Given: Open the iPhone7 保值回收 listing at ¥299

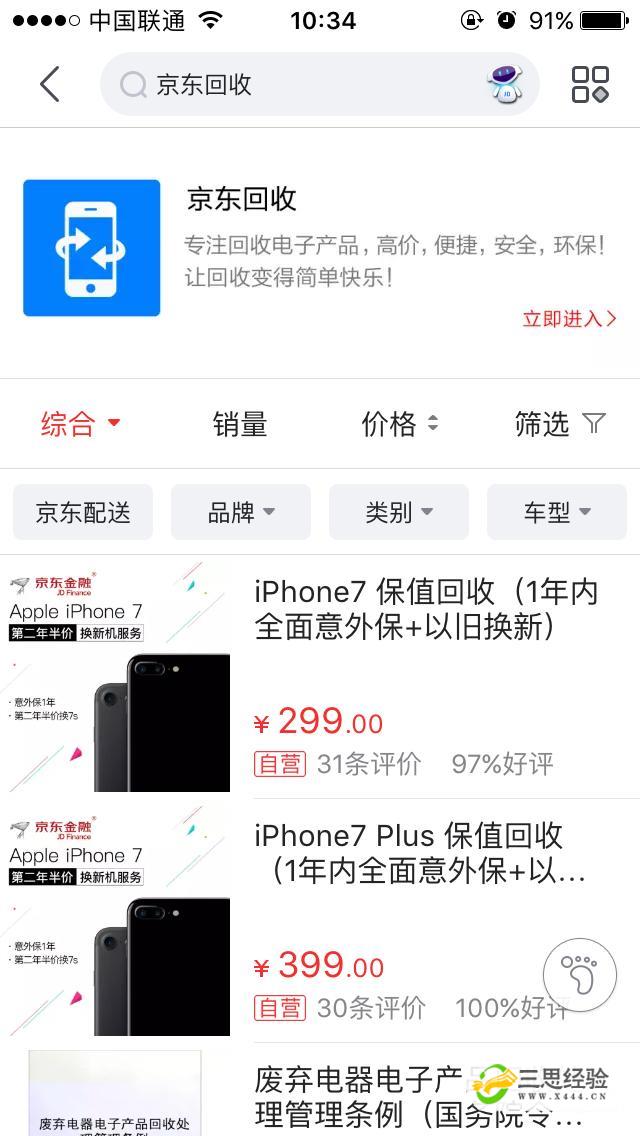Looking at the screenshot, I should (425, 610).
